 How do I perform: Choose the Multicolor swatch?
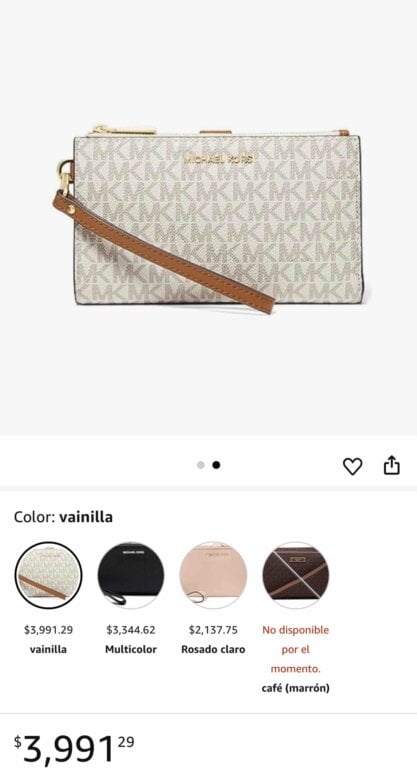(x=131, y=576)
